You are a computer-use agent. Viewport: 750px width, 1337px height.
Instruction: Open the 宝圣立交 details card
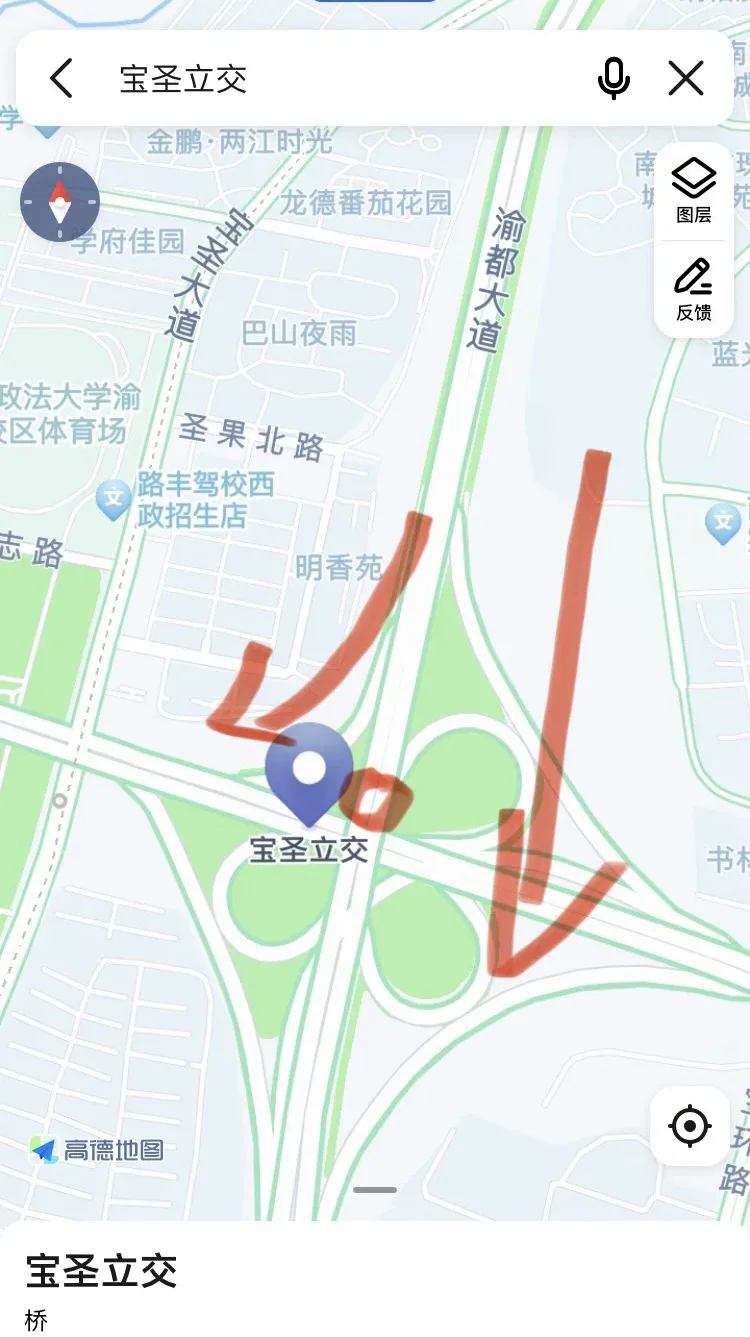click(375, 1280)
